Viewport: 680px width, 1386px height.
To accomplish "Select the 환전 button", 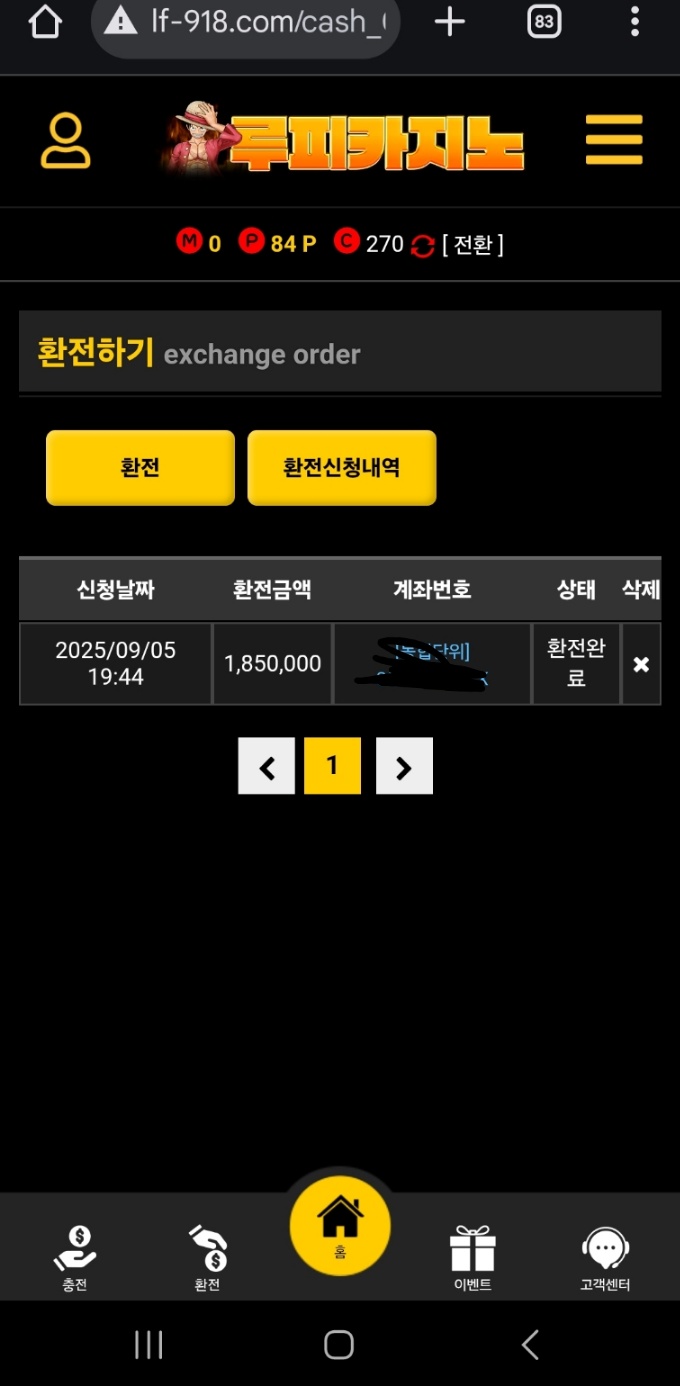I will pos(140,468).
